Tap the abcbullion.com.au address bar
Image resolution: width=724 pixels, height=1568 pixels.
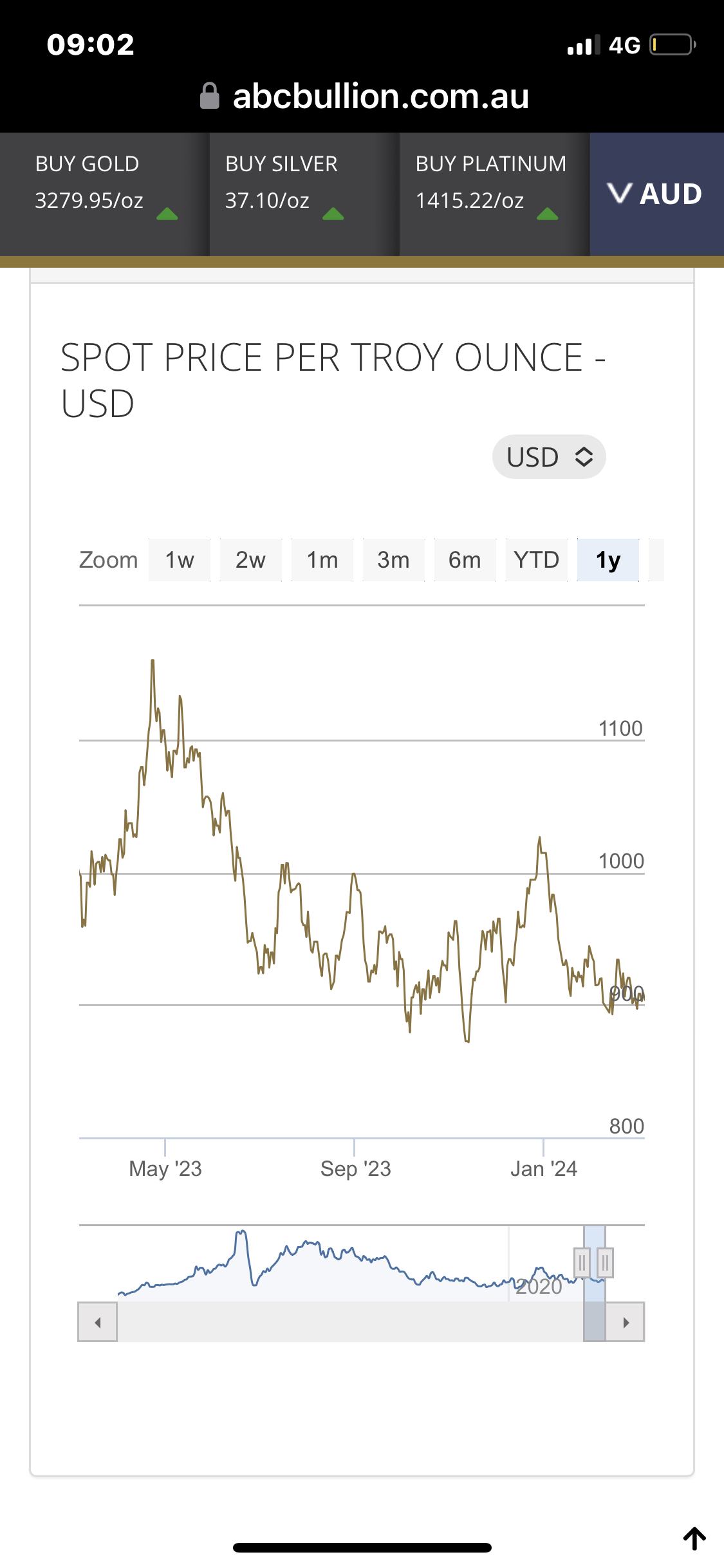coord(364,97)
